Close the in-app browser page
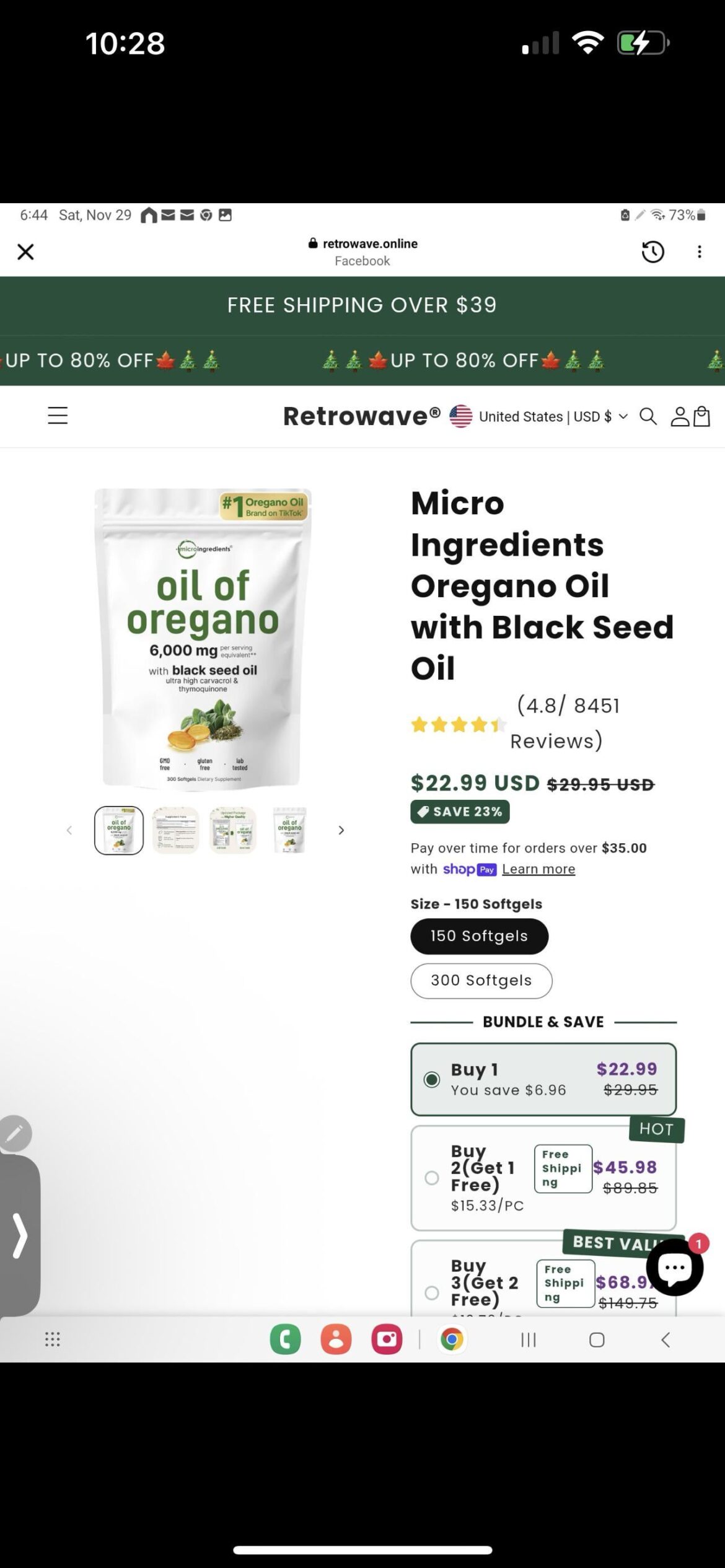The height and width of the screenshot is (1568, 725). point(25,252)
